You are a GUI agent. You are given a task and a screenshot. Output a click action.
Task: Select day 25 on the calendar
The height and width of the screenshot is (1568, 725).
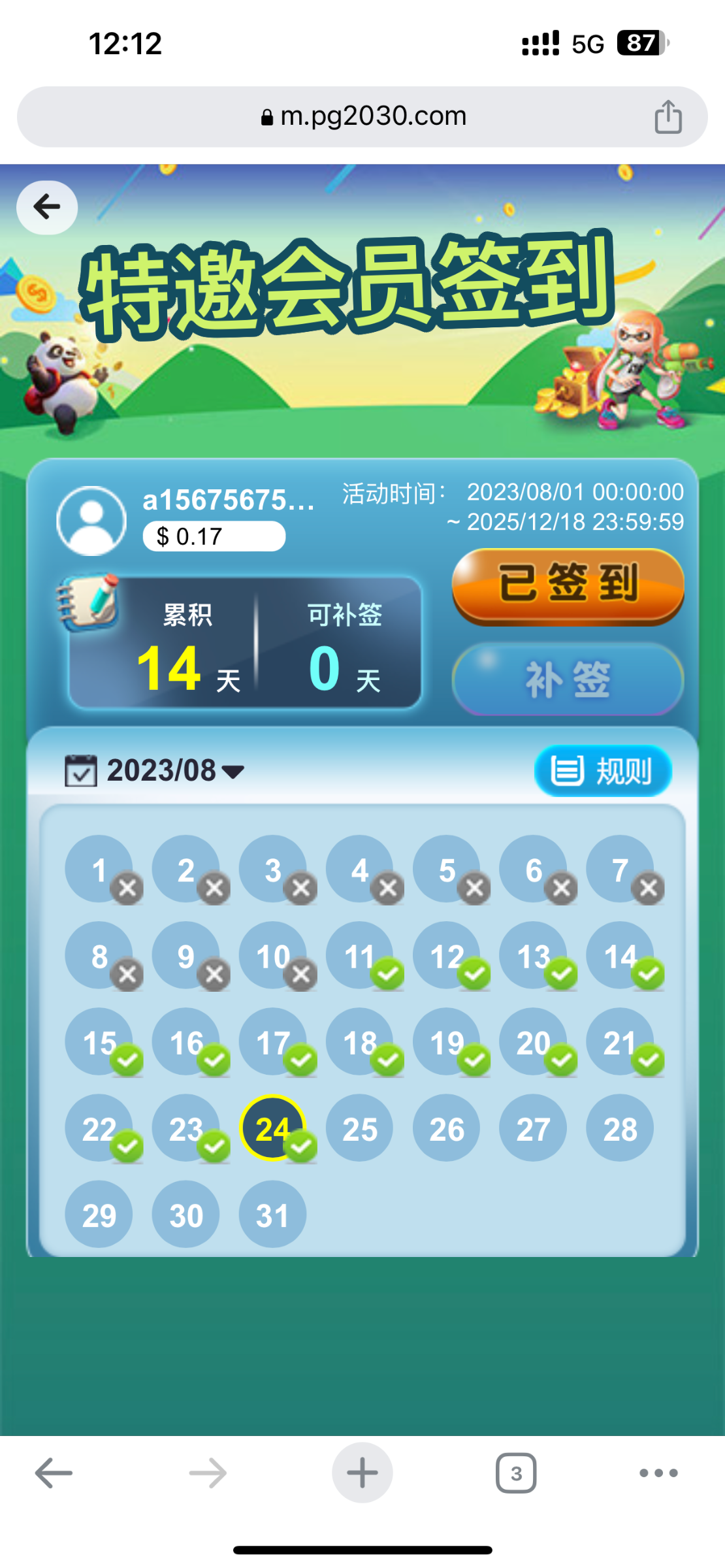(361, 1128)
